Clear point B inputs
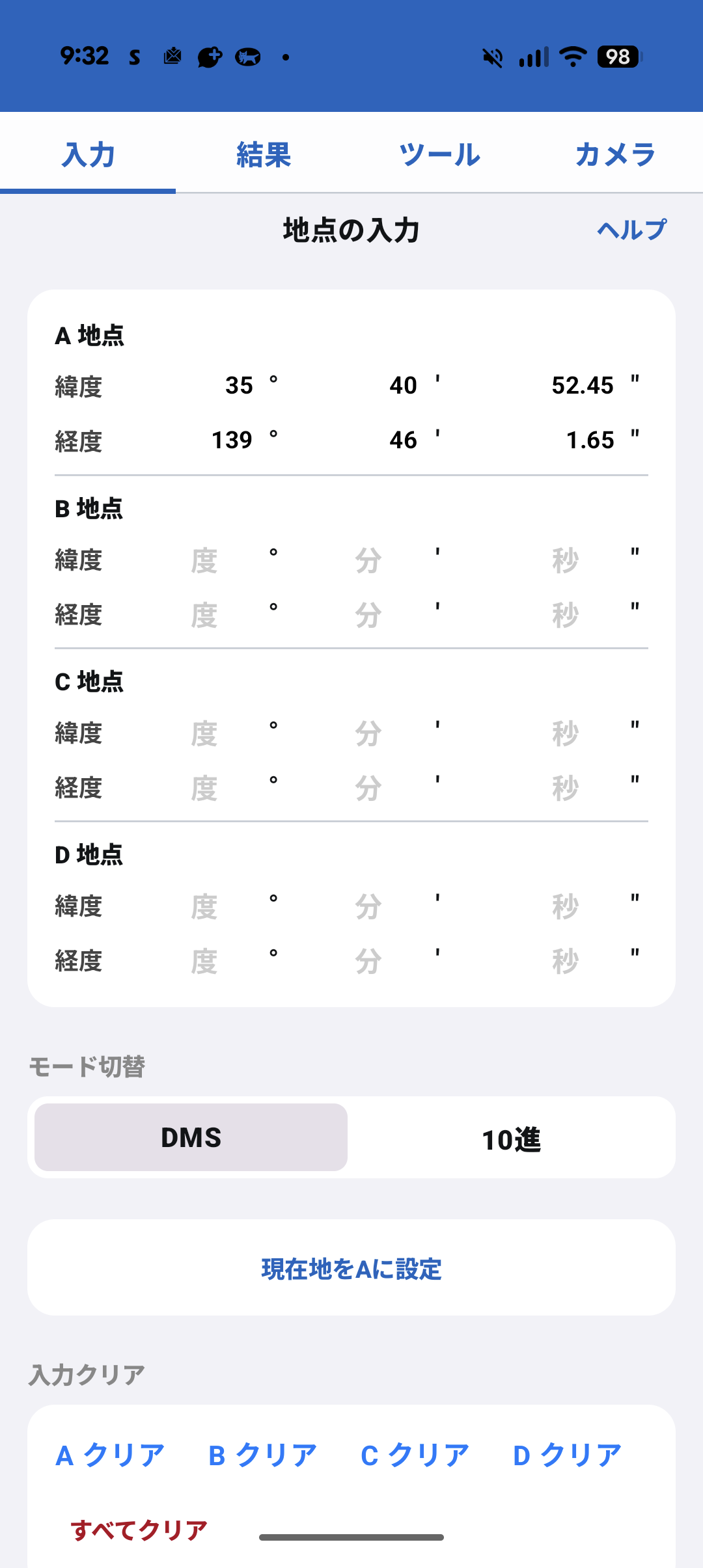Image resolution: width=703 pixels, height=1568 pixels. 263,1455
